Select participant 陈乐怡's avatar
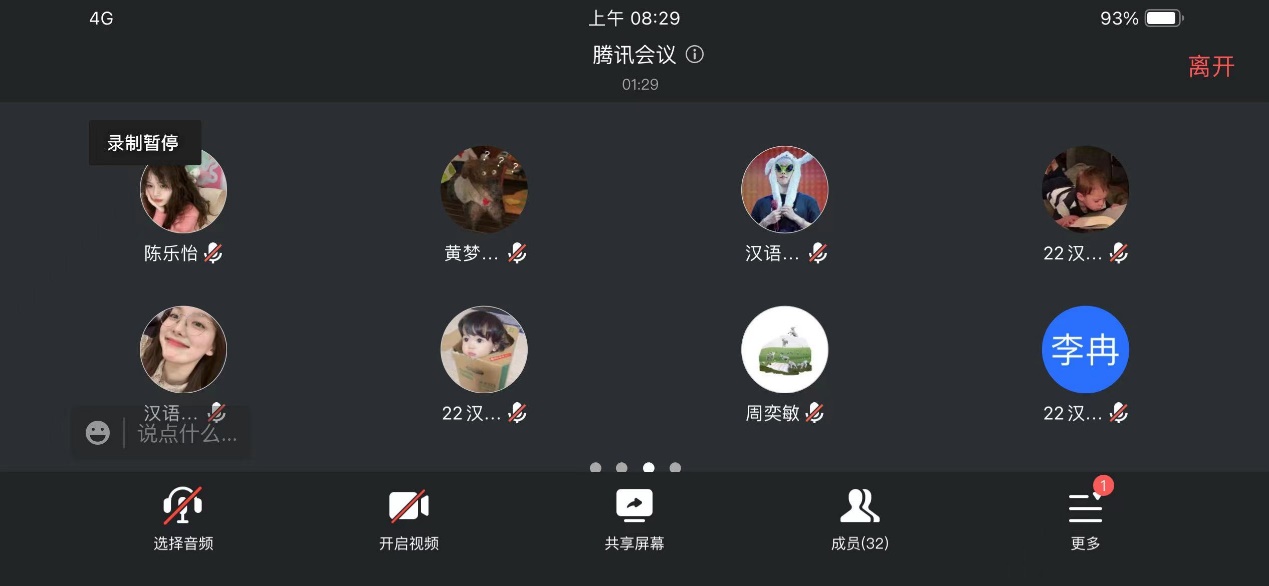This screenshot has height=586, width=1269. click(183, 190)
